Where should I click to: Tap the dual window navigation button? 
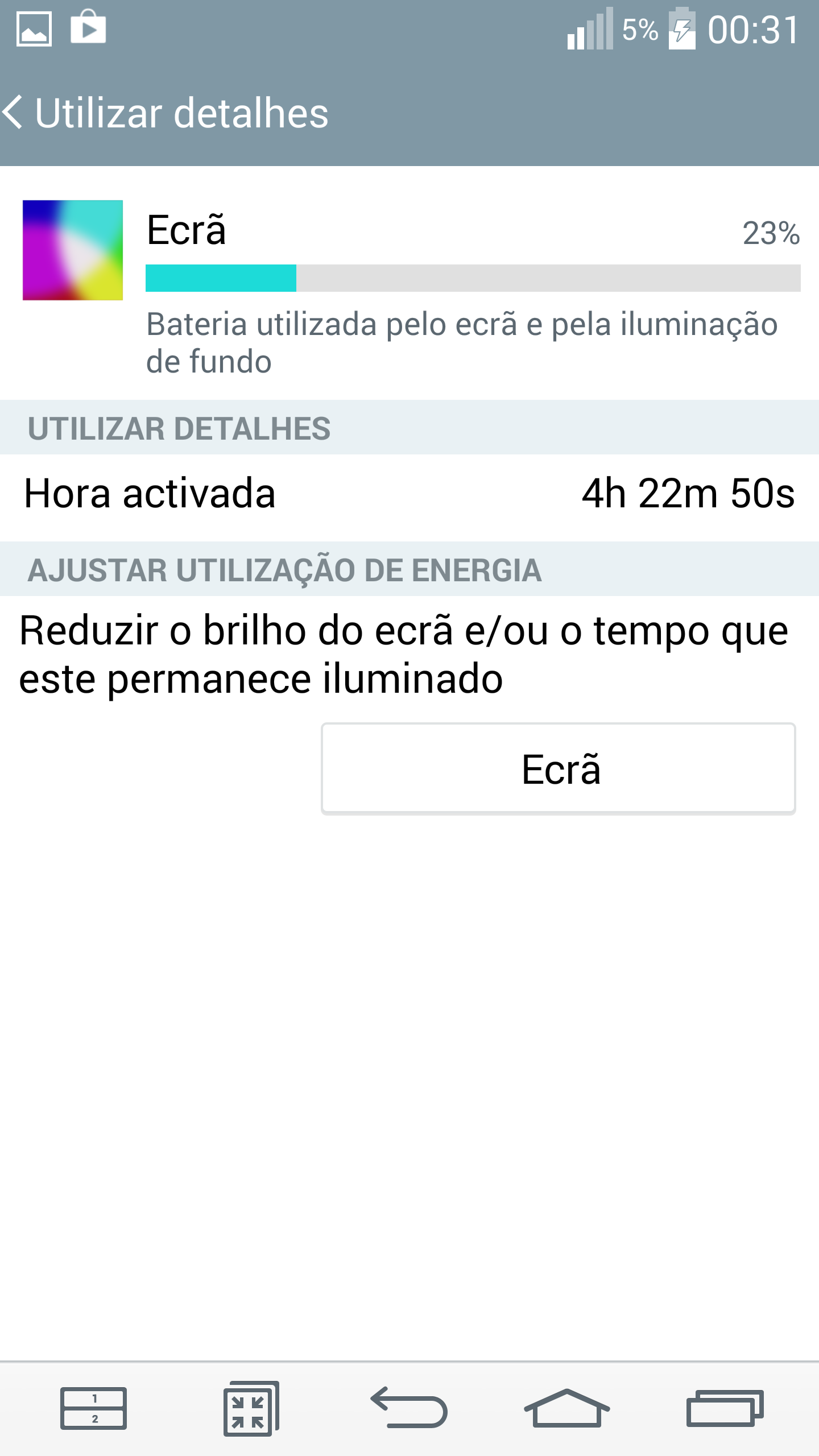(93, 1409)
